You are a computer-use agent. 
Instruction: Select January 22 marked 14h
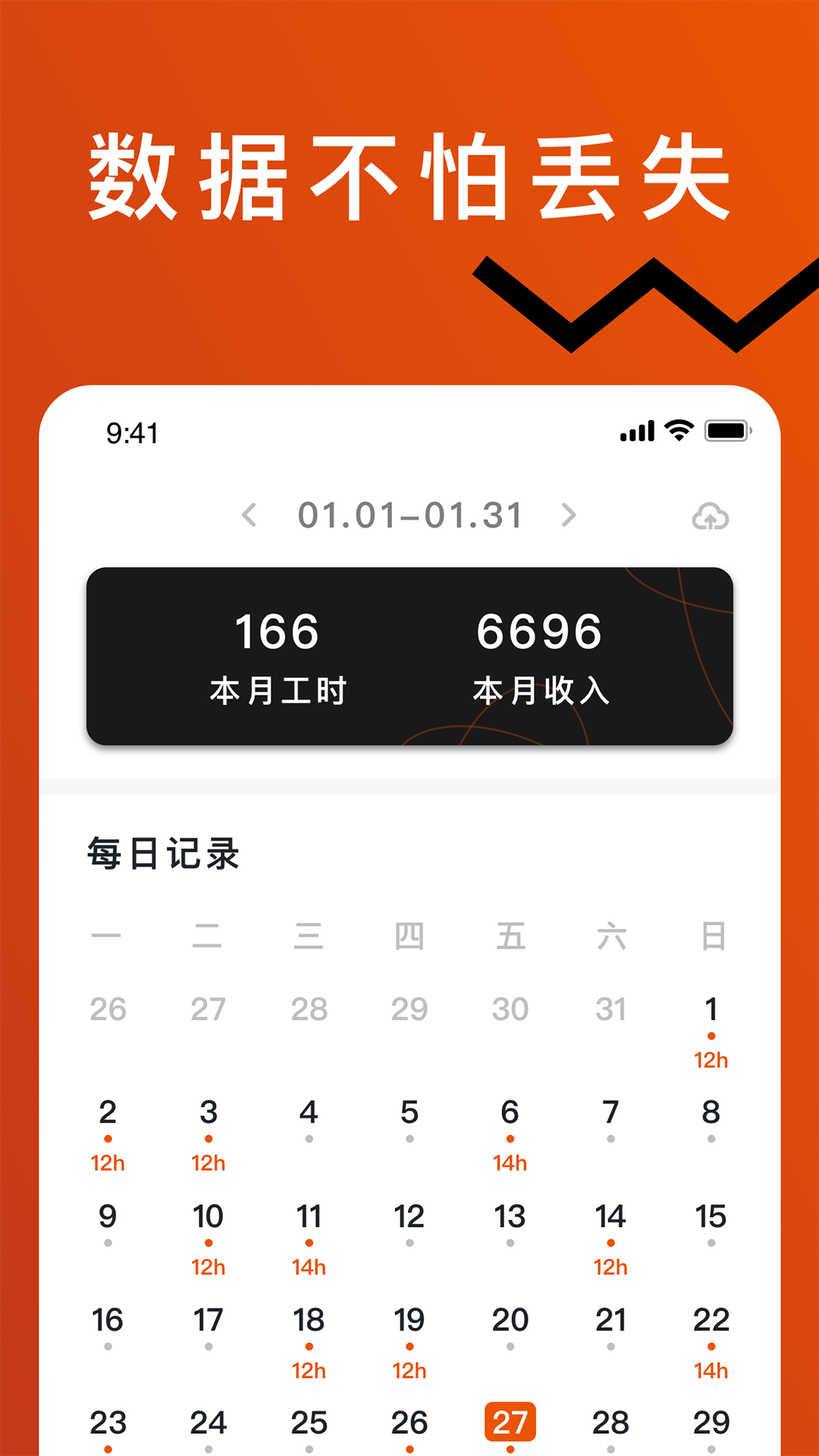coord(711,1320)
